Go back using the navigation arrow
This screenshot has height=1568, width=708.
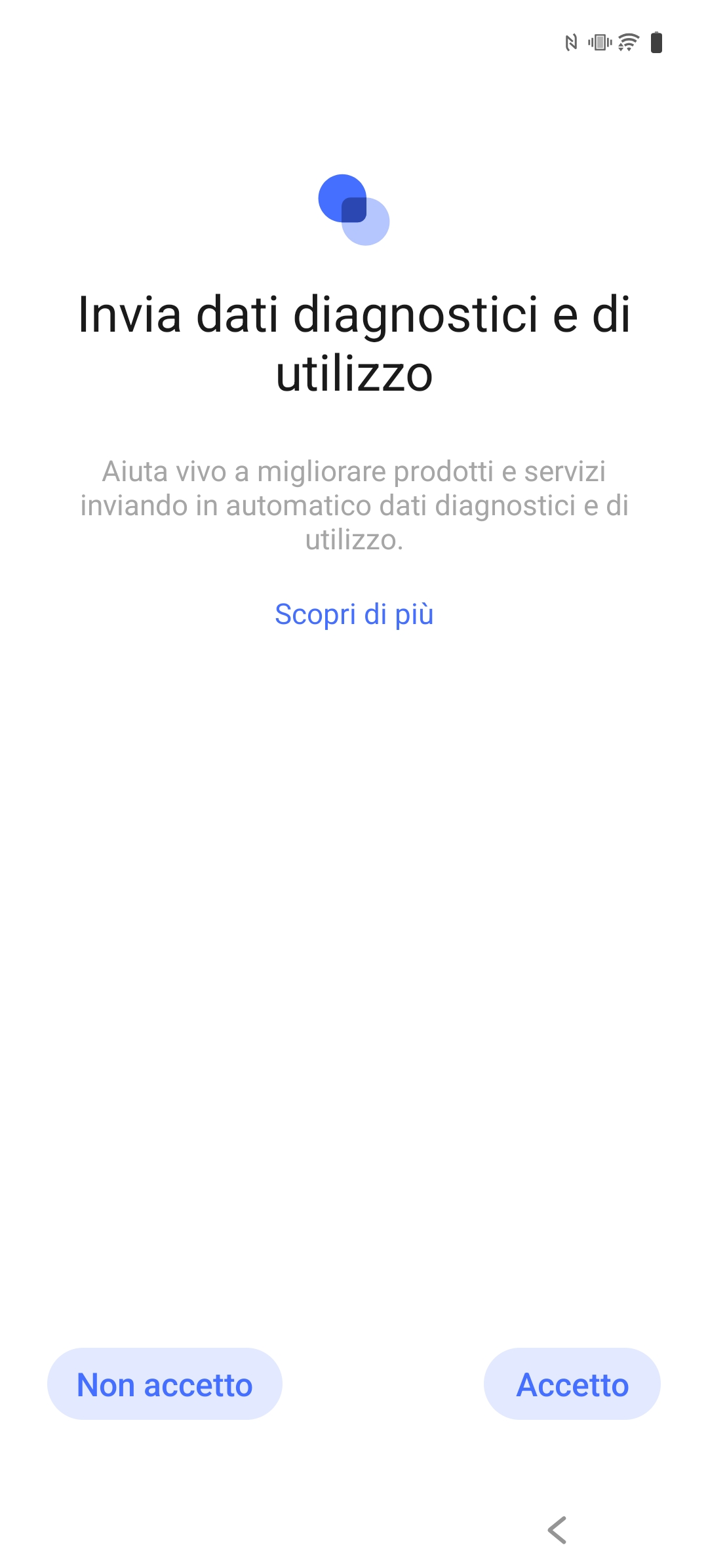(x=557, y=1530)
